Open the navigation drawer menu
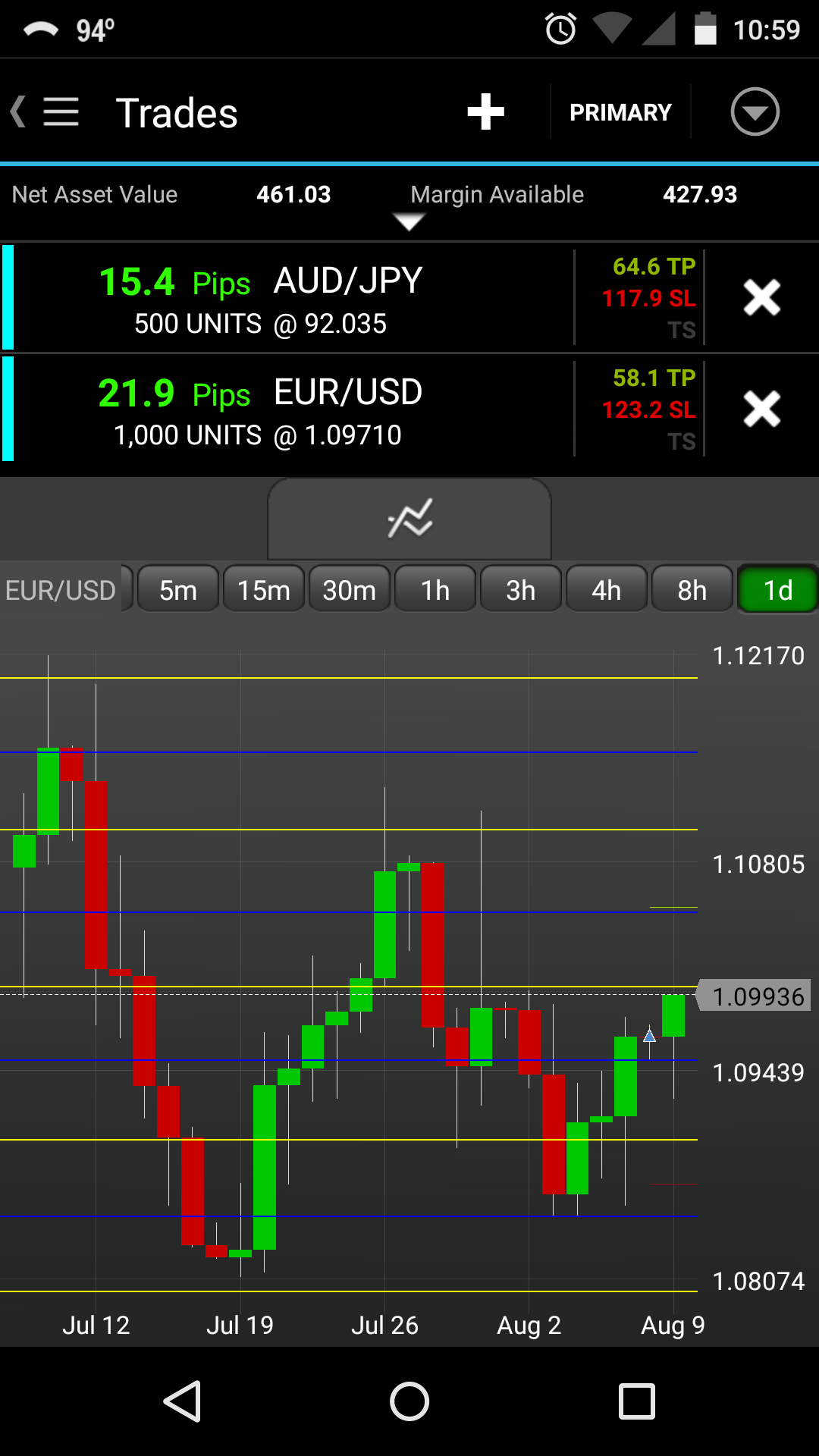Image resolution: width=819 pixels, height=1456 pixels. tap(59, 112)
